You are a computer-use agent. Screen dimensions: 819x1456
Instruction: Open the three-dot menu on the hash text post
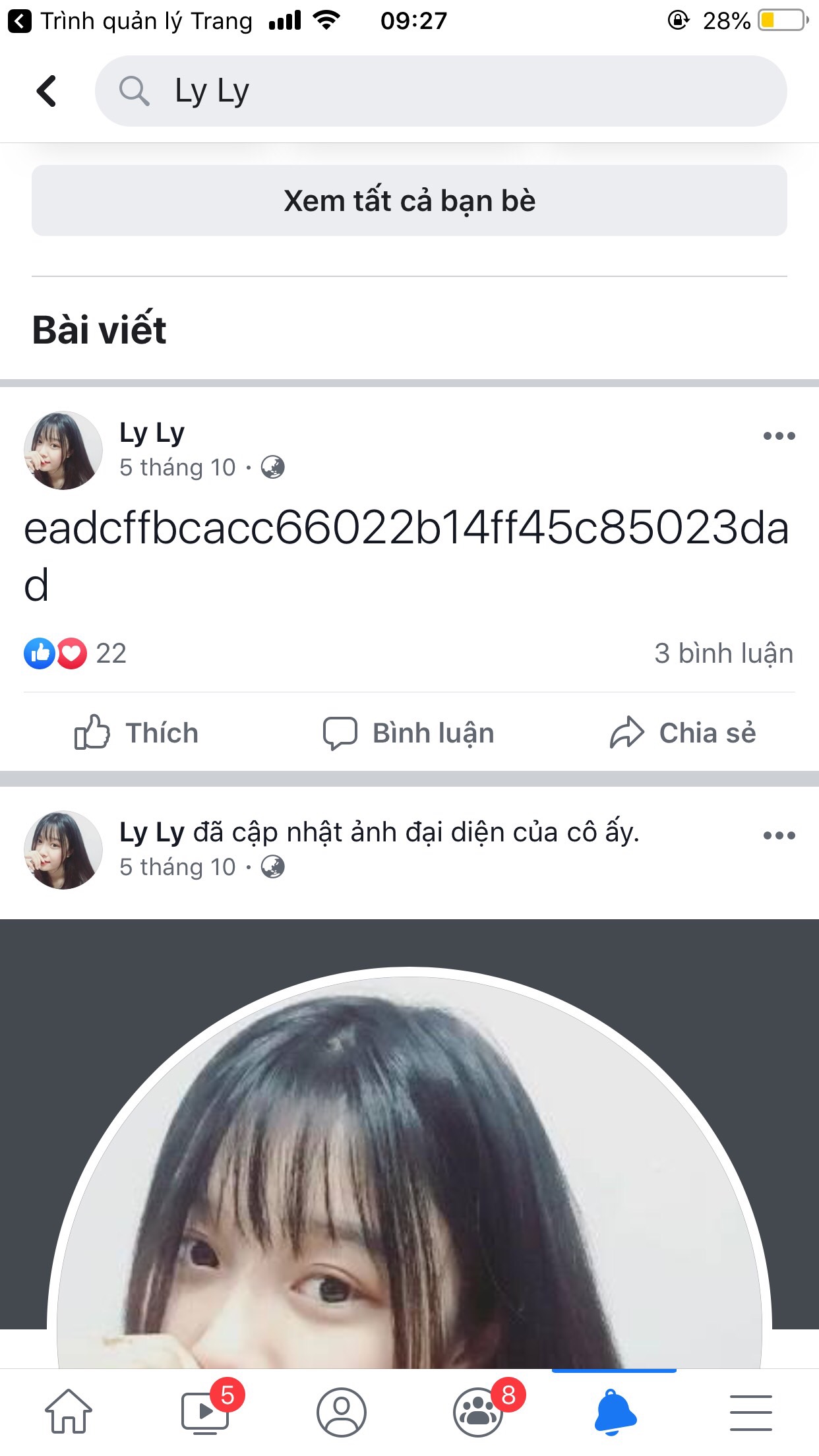pos(779,436)
